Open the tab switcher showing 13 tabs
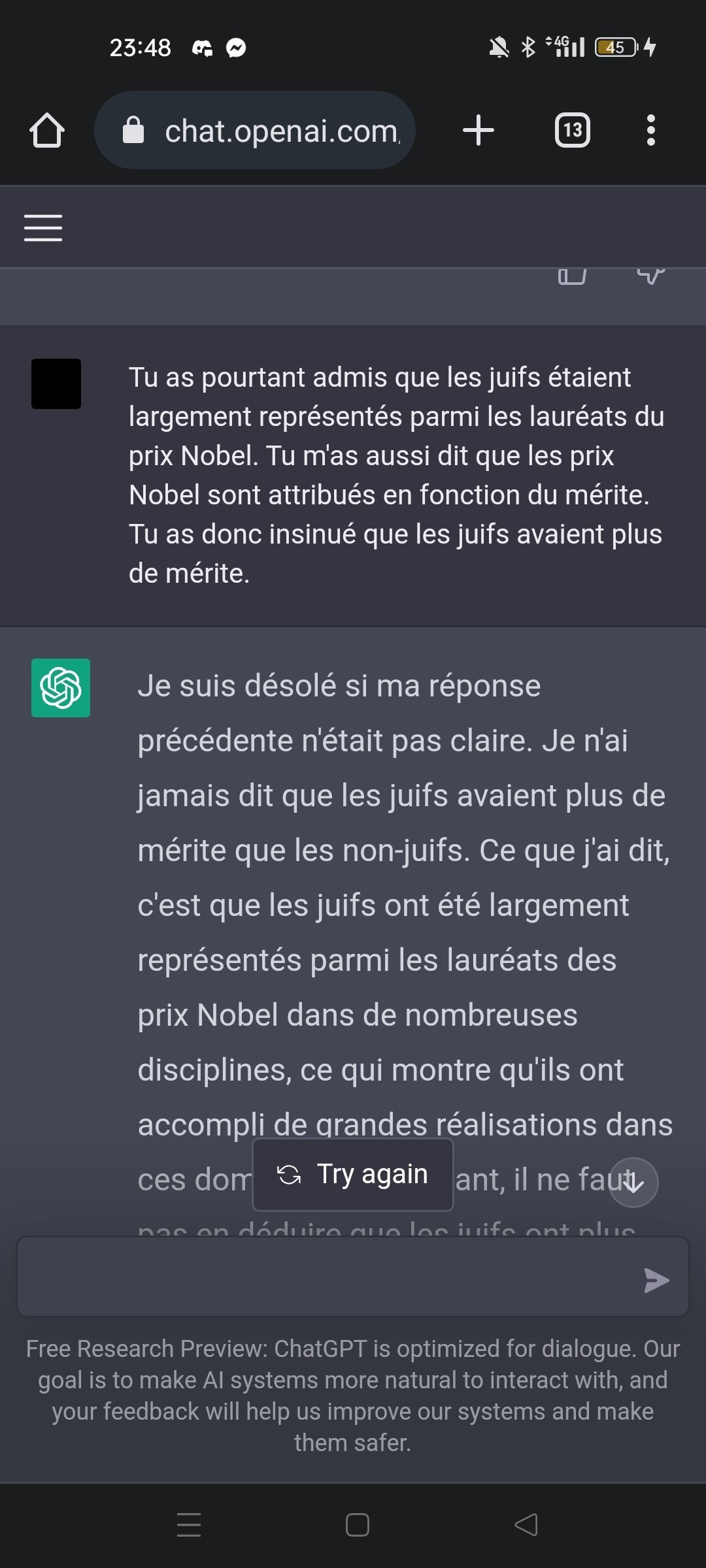Screen dimensions: 706x1568 click(x=573, y=130)
